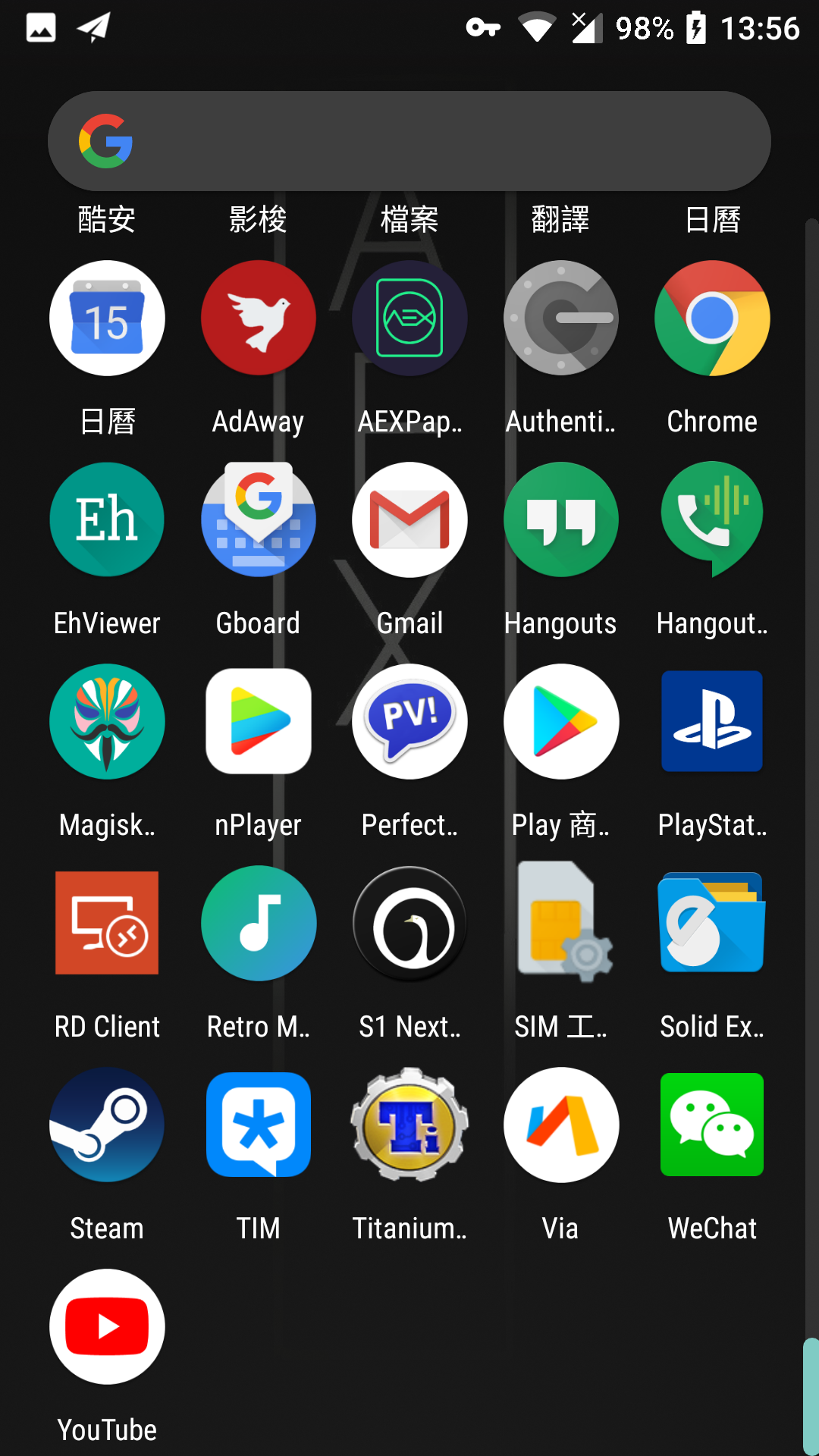Screen dimensions: 819x1456
Task: Launch WeChat
Action: tap(712, 1125)
